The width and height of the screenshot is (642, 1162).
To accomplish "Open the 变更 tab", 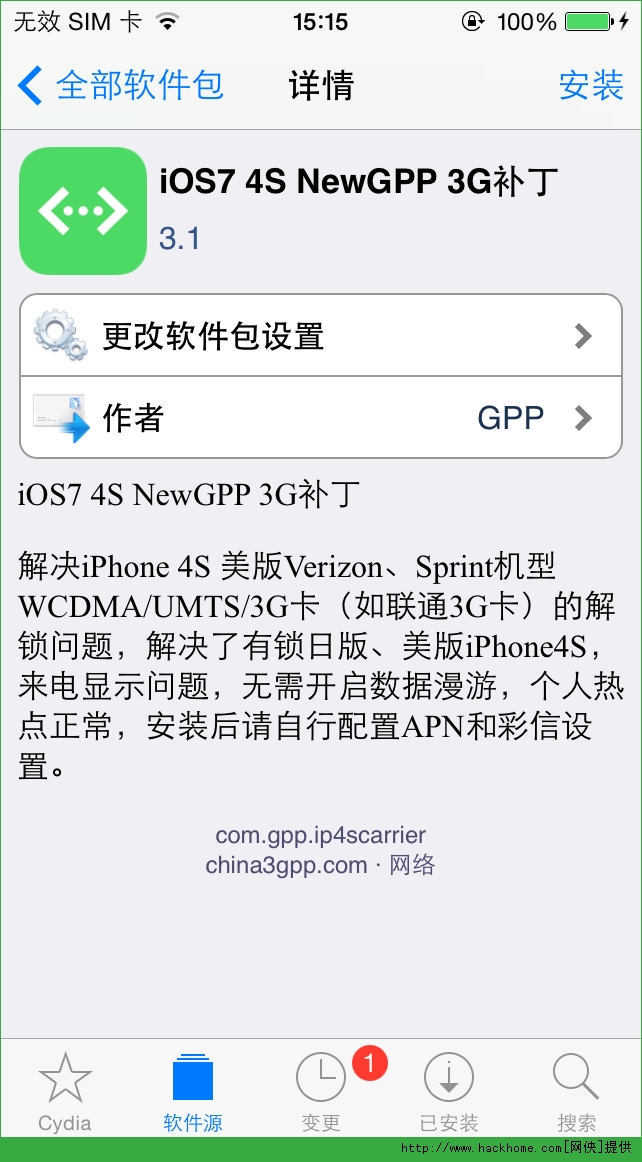I will point(321,1092).
